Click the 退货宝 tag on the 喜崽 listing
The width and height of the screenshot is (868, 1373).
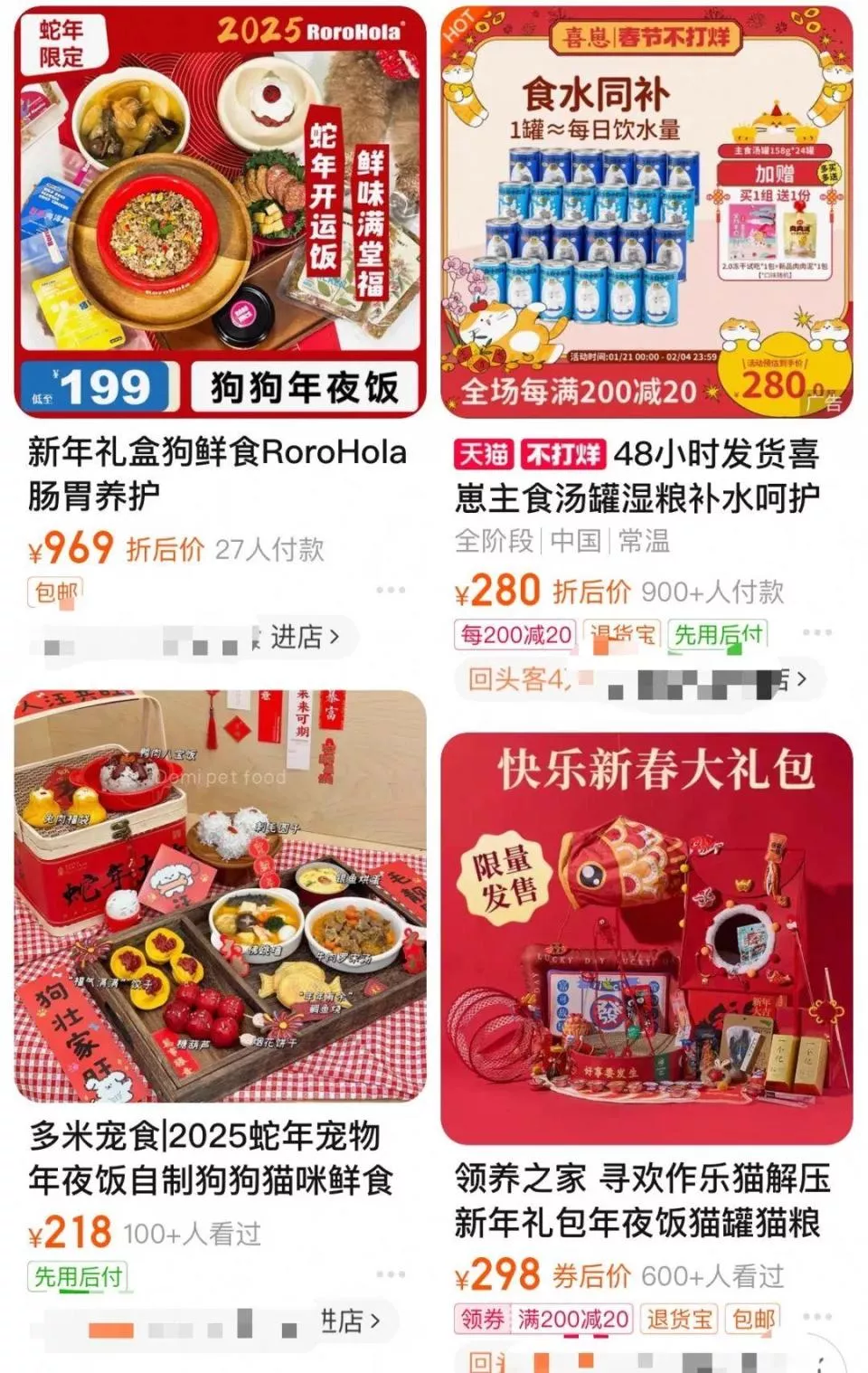624,633
